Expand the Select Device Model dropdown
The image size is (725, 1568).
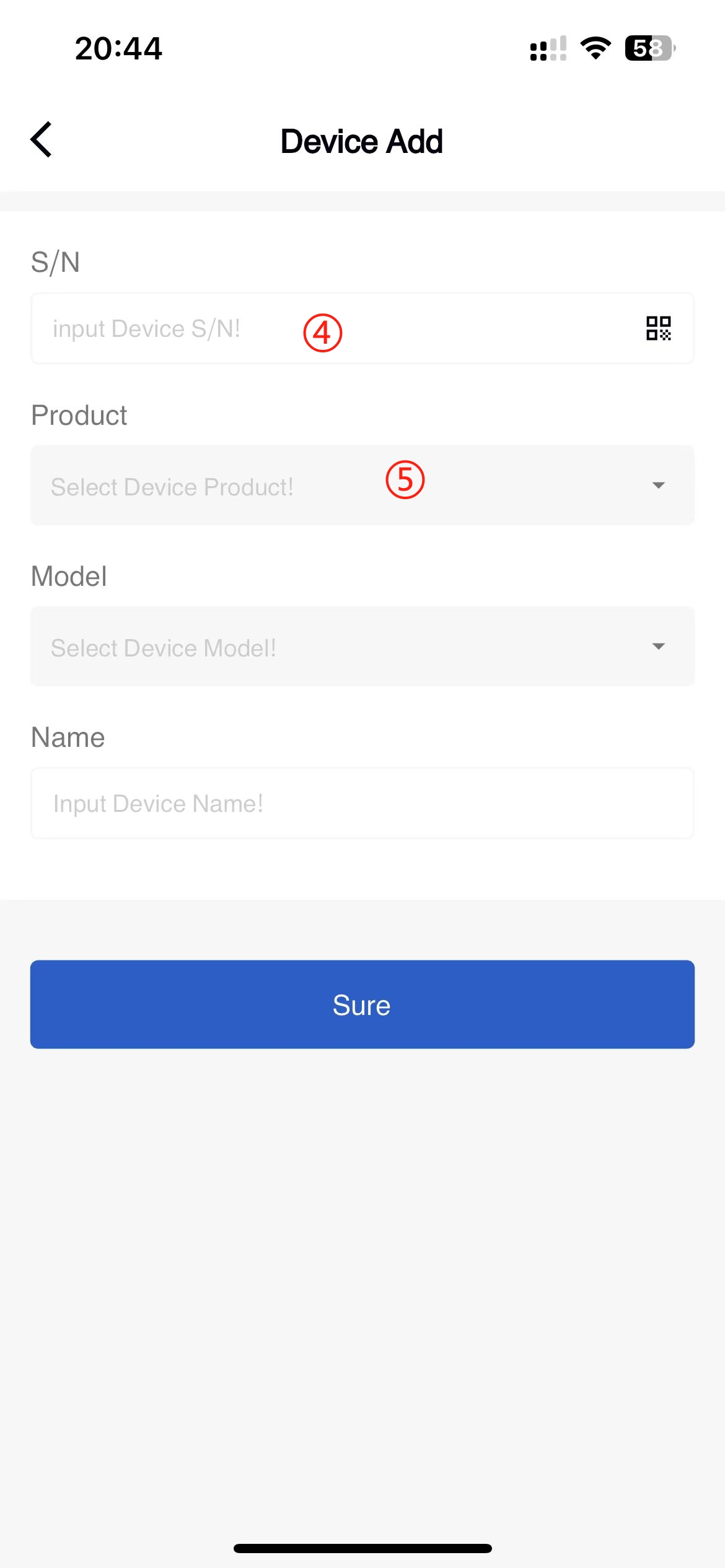pos(362,646)
